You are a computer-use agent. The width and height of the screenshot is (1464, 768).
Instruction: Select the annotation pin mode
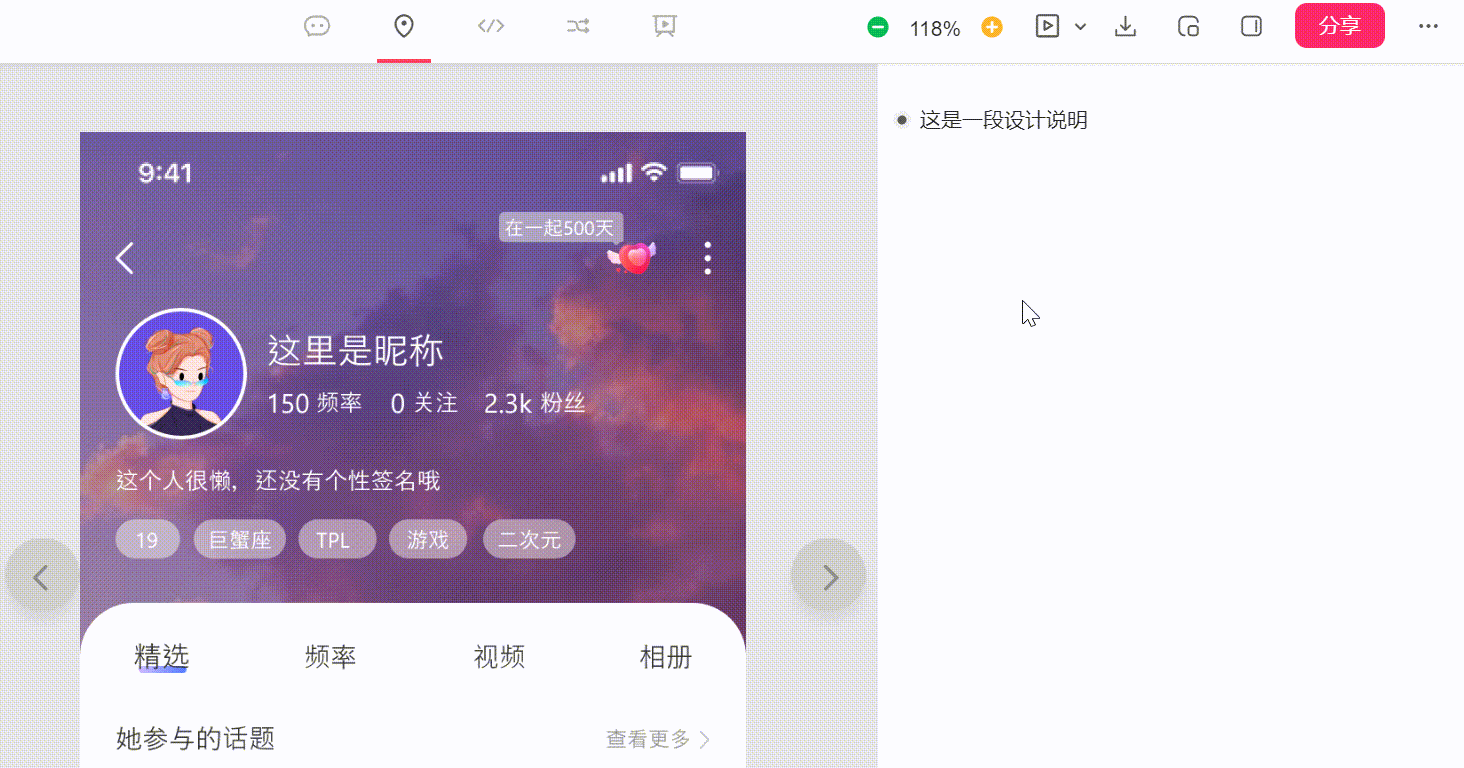403,26
